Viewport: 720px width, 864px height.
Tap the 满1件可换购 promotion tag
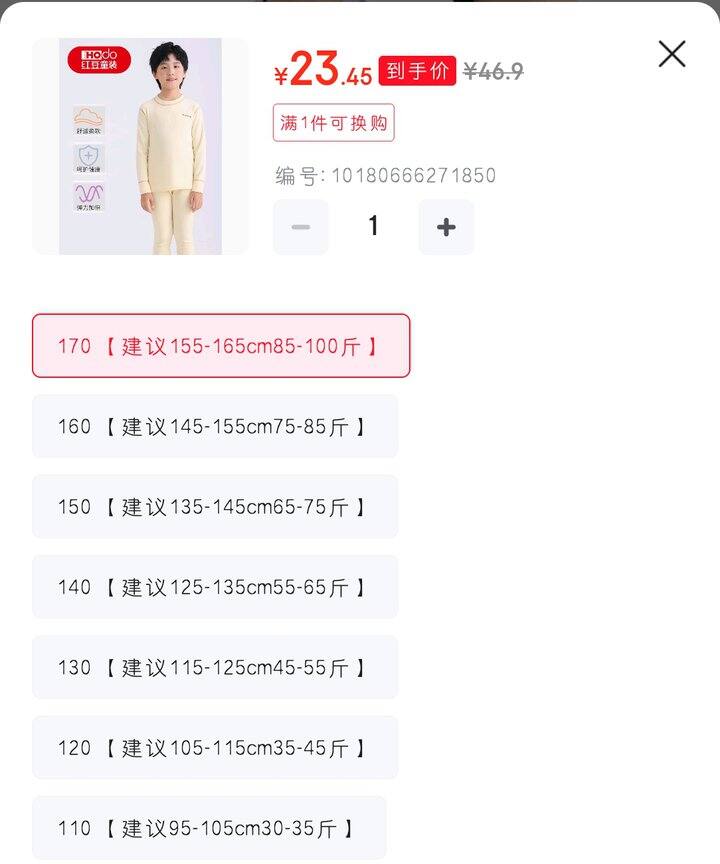tap(334, 123)
